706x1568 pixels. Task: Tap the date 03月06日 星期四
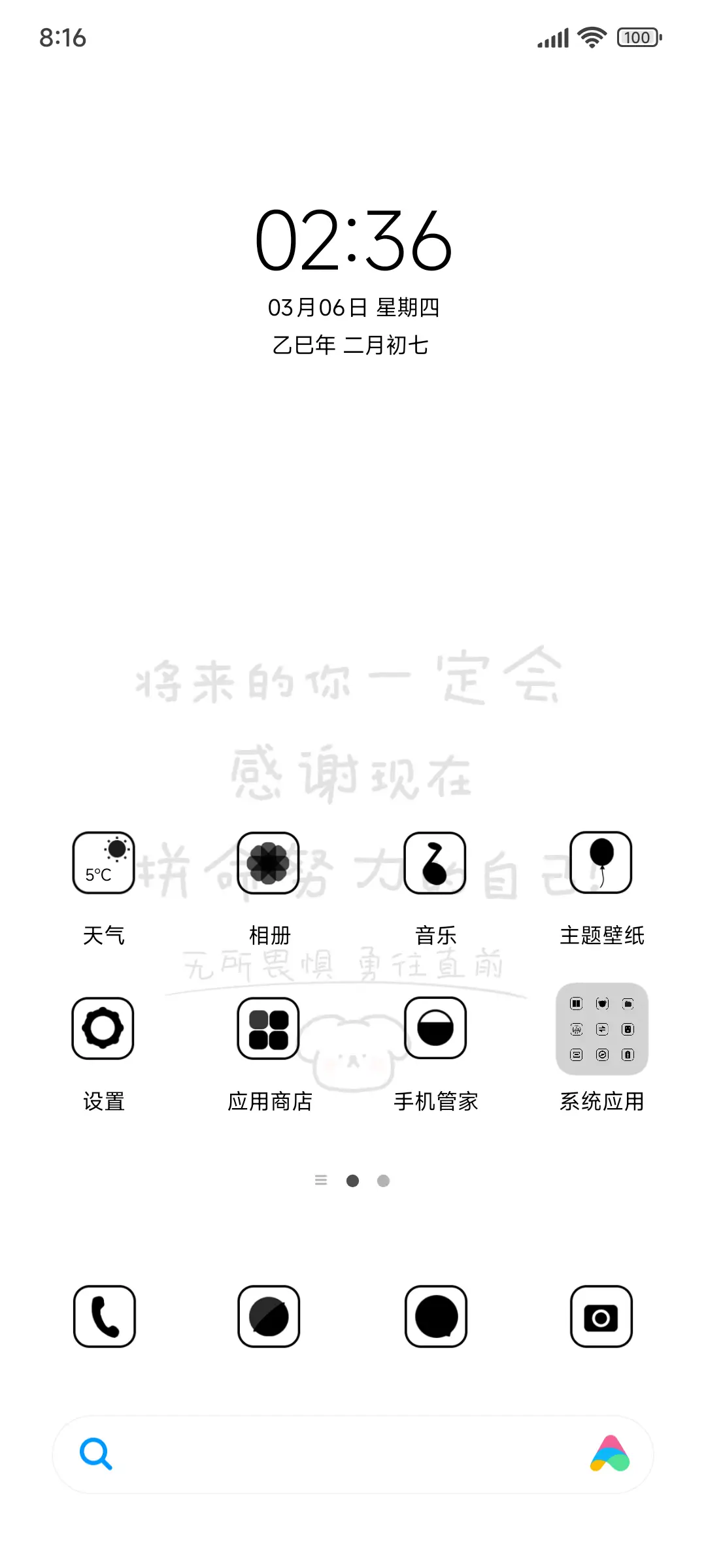[353, 307]
